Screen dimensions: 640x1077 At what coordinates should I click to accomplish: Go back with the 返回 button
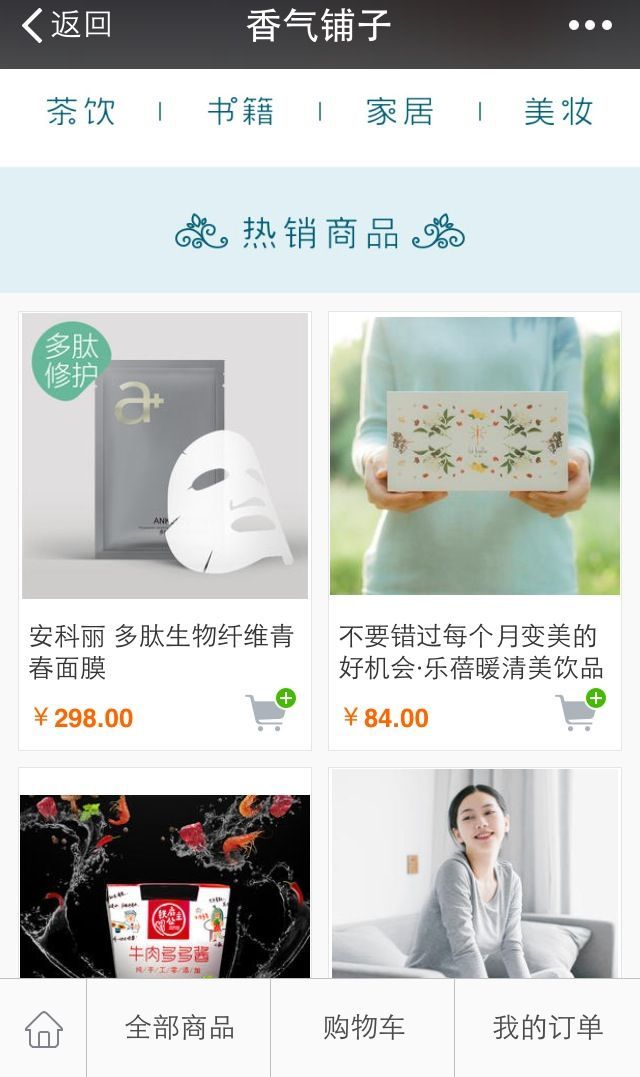[66, 25]
